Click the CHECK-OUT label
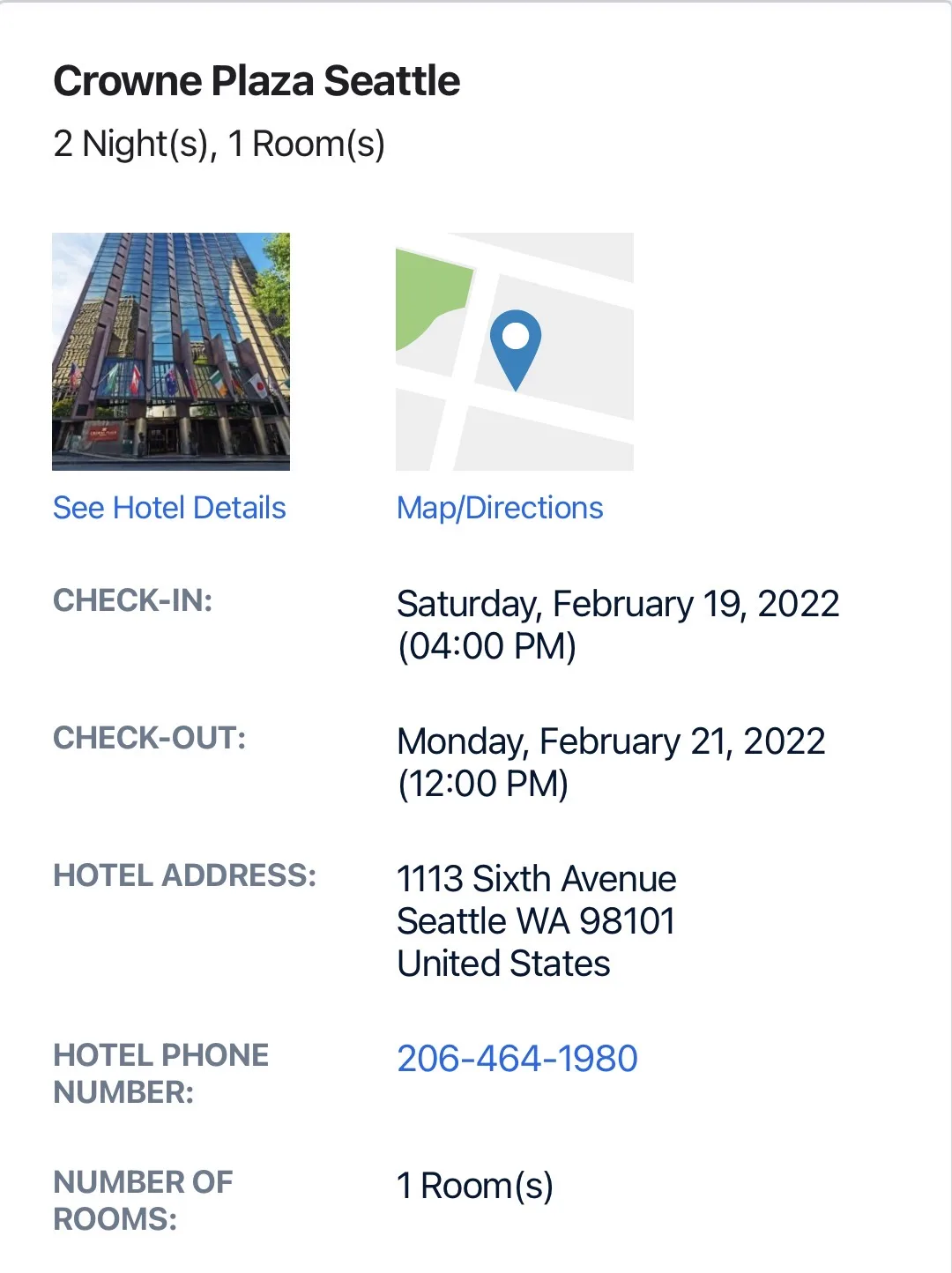This screenshot has height=1273, width=952. click(152, 738)
